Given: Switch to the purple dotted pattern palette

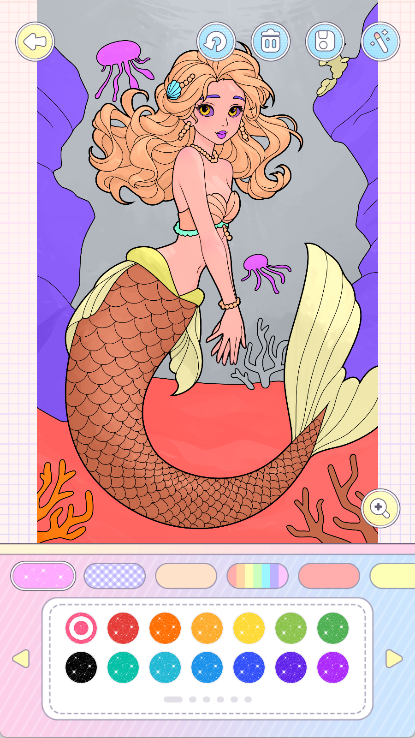Looking at the screenshot, I should point(115,576).
